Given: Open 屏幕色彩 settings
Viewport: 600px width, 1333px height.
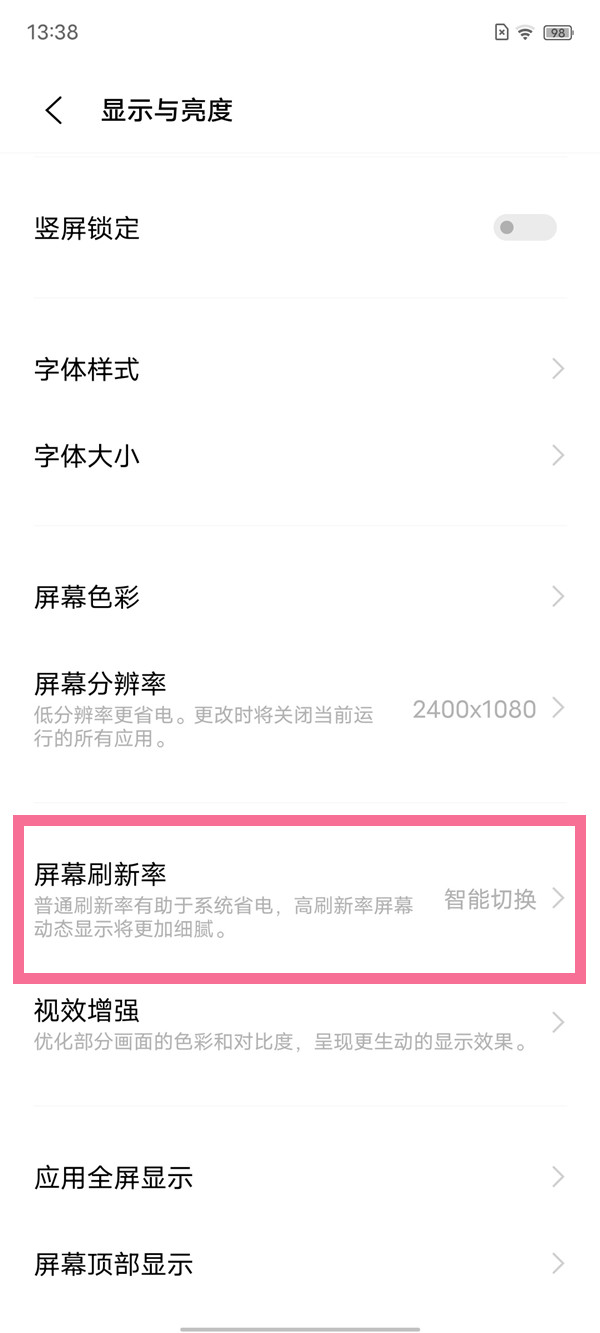Looking at the screenshot, I should pyautogui.click(x=300, y=598).
